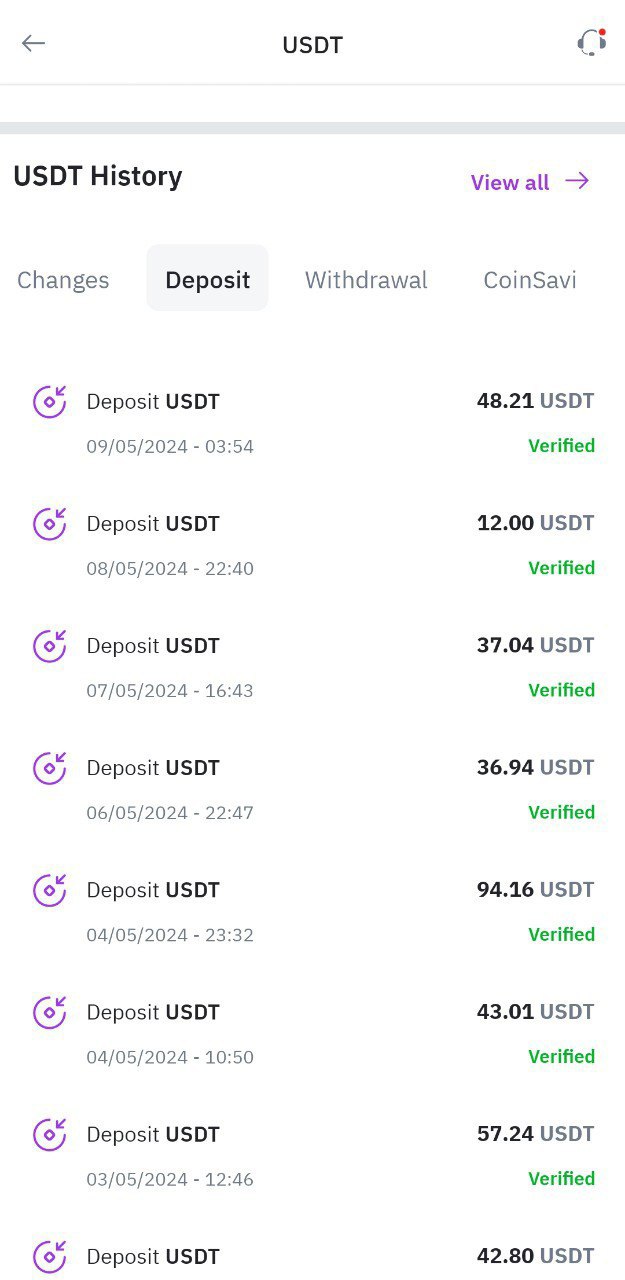625x1280 pixels.
Task: View the 12.00 USDT deposit details
Action: 312,545
